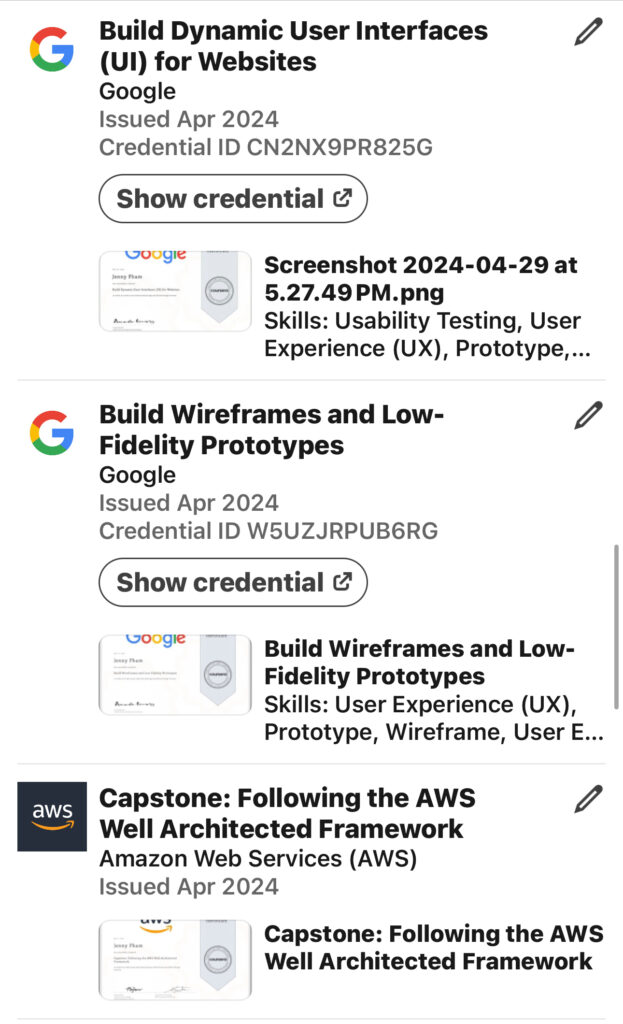The width and height of the screenshot is (623, 1024).
Task: Edit the Build Wireframes and Low-Fidelity Prototypes entry
Action: pos(588,416)
